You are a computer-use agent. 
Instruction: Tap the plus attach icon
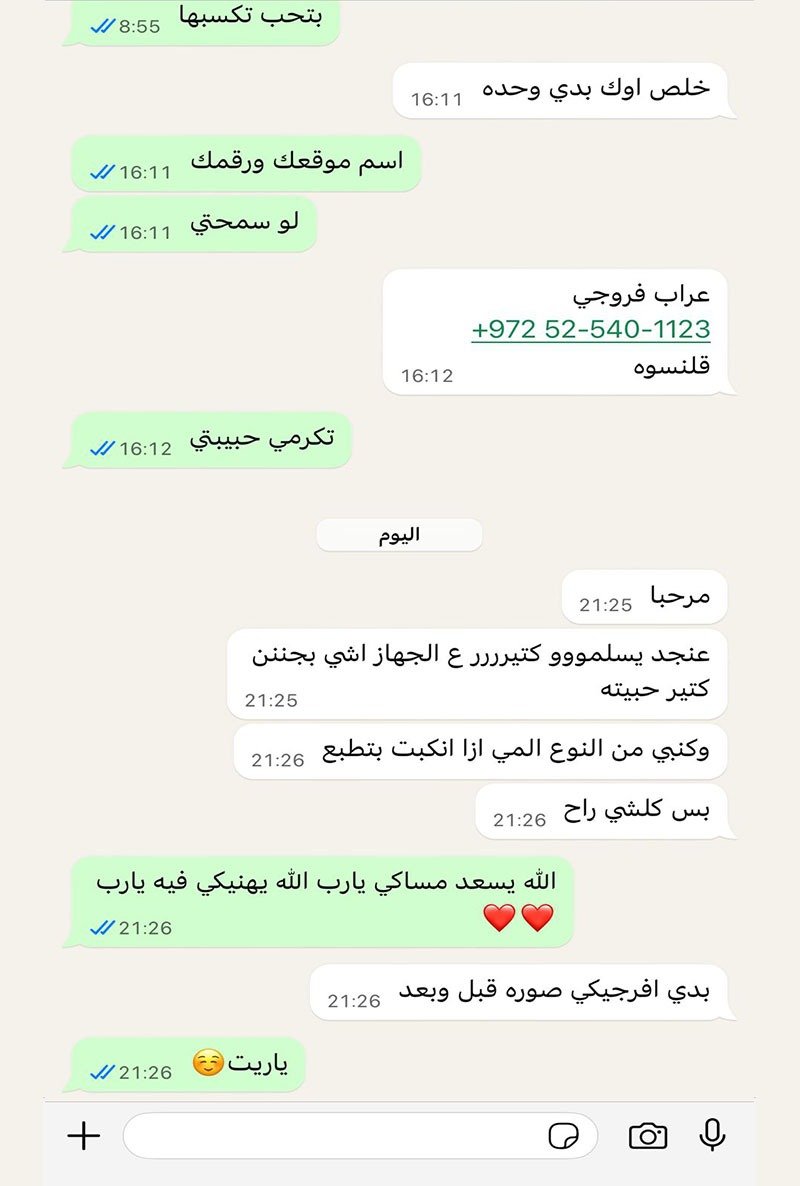click(84, 1135)
